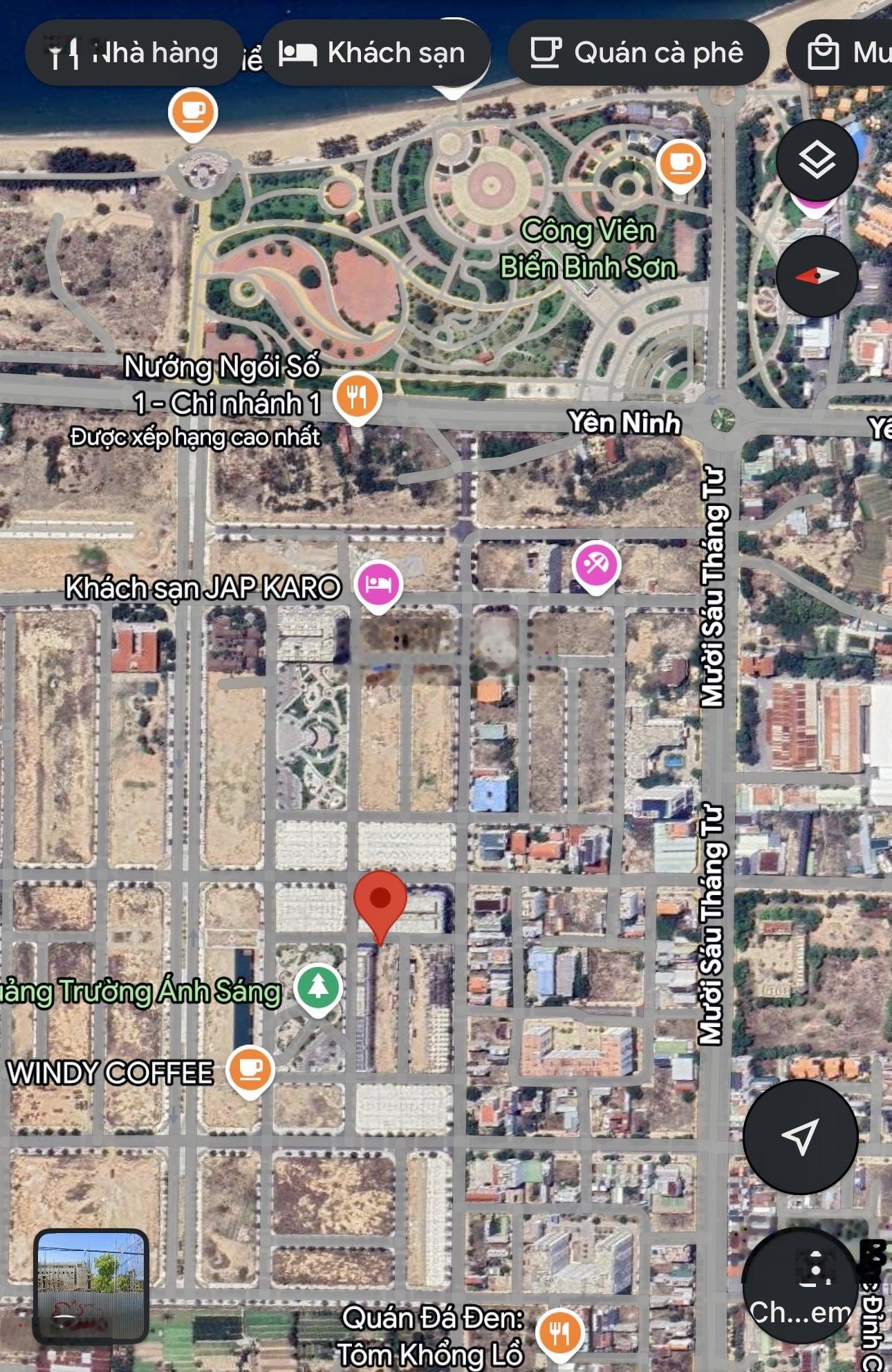The height and width of the screenshot is (1372, 892).
Task: Open Quán Đá Đen restaurant marker
Action: tap(560, 1331)
